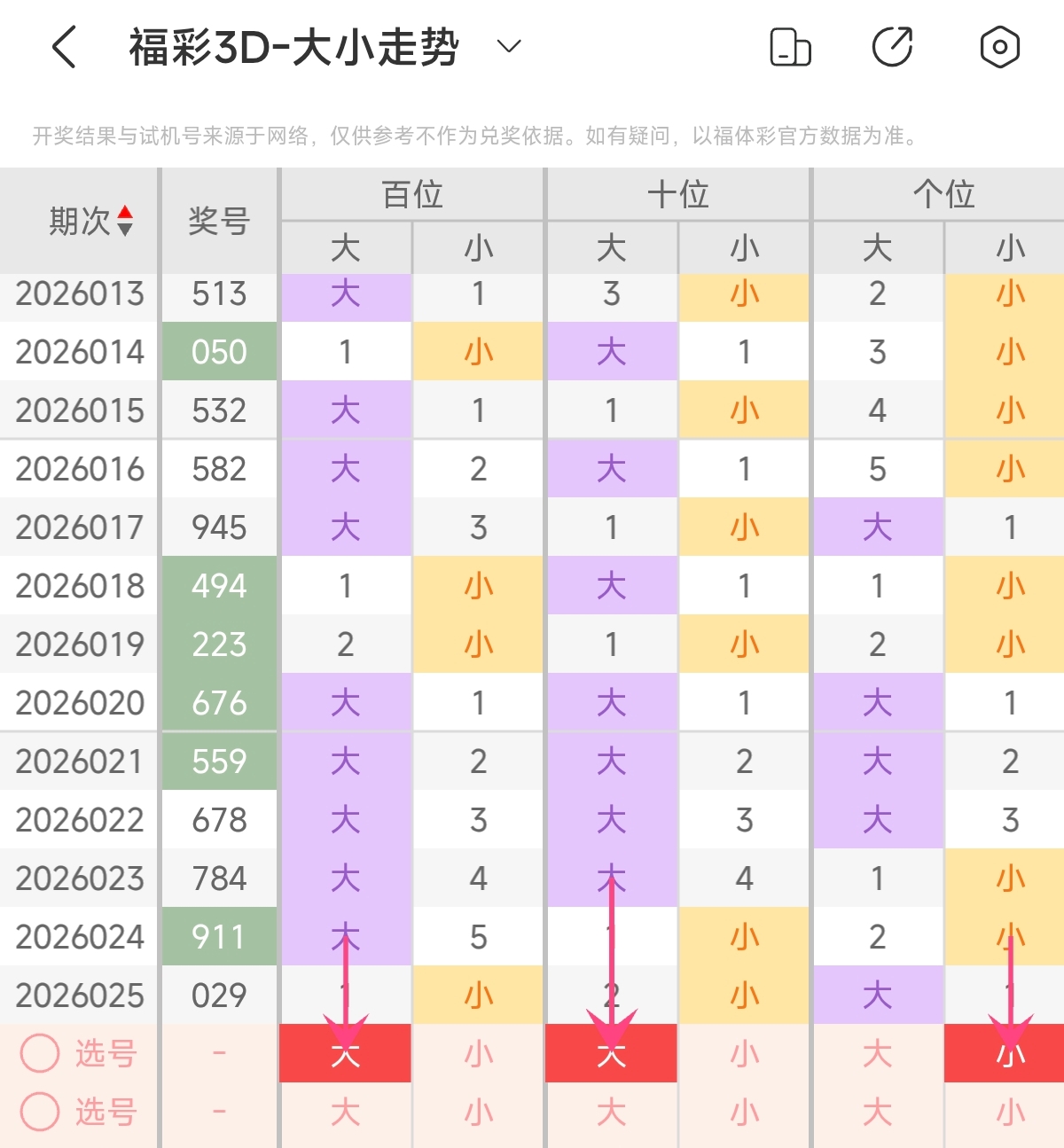Viewport: 1064px width, 1148px height.
Task: Open the chart settings hexagon icon
Action: pos(999,47)
